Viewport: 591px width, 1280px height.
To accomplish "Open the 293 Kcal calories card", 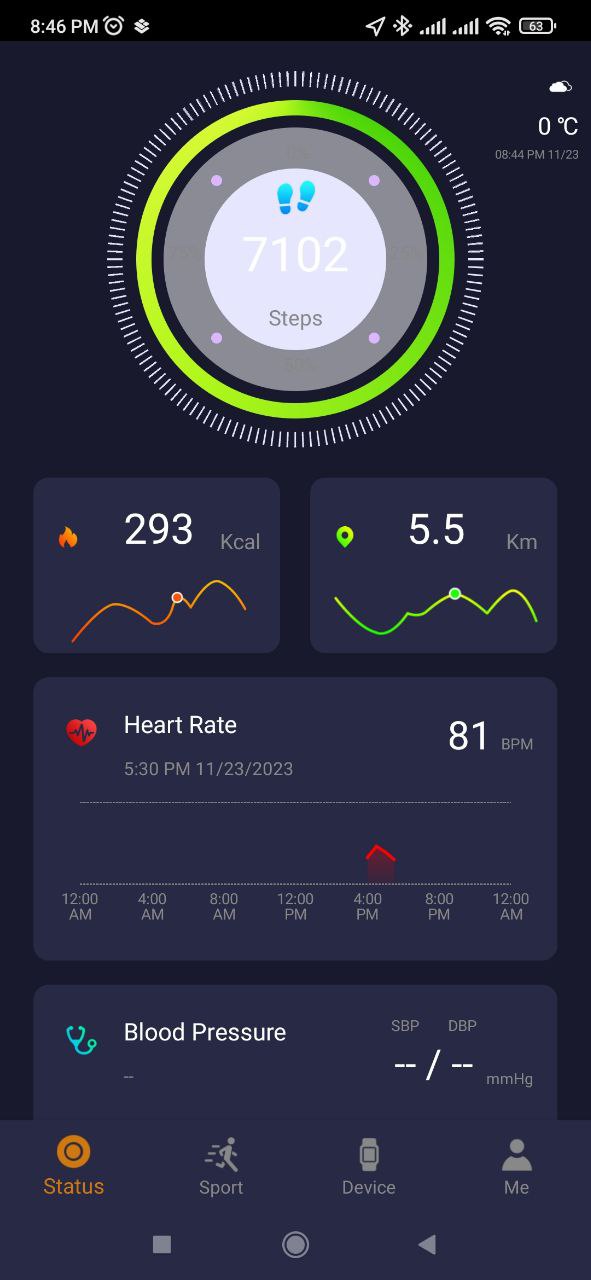I will pyautogui.click(x=157, y=565).
